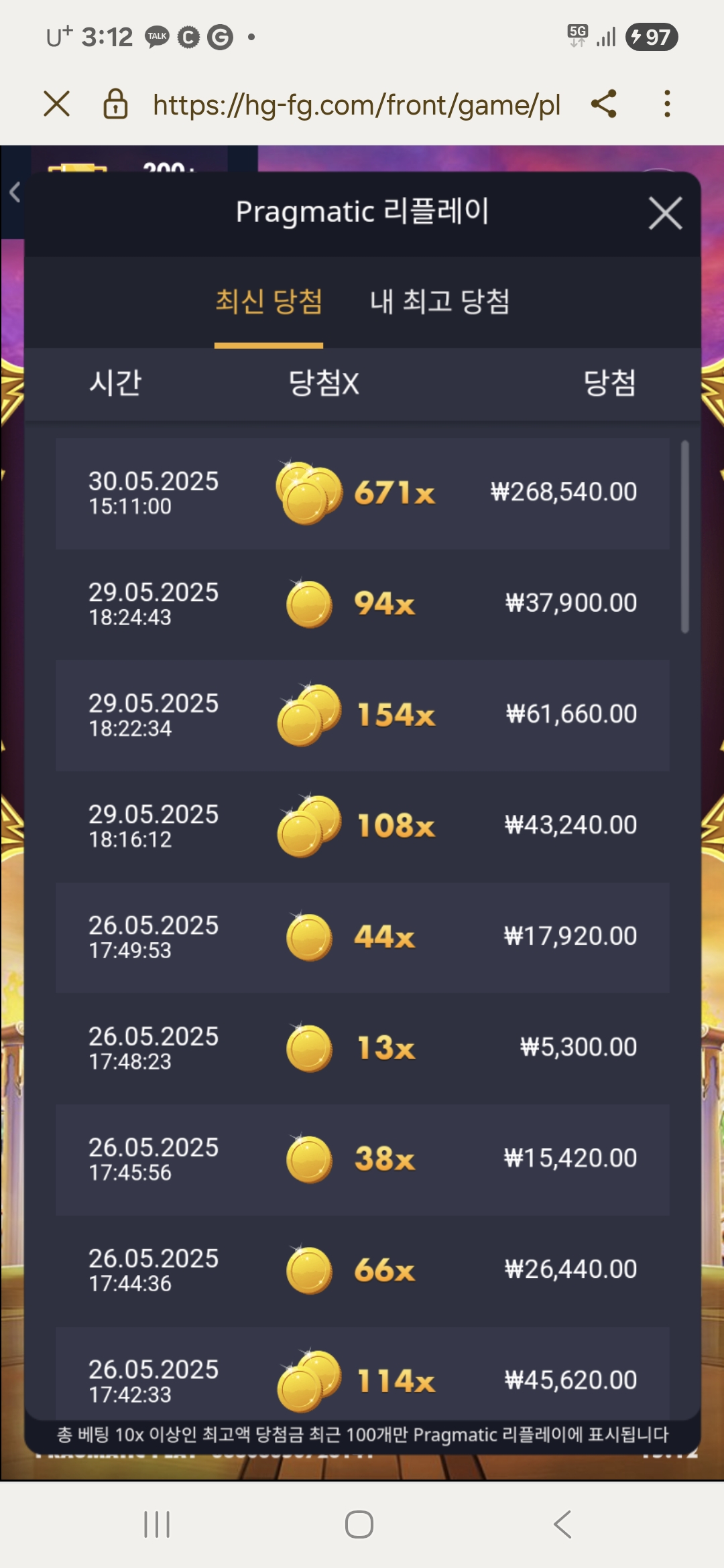Switch to the 내 최고 당첨 tab
The width and height of the screenshot is (724, 1568).
(440, 302)
